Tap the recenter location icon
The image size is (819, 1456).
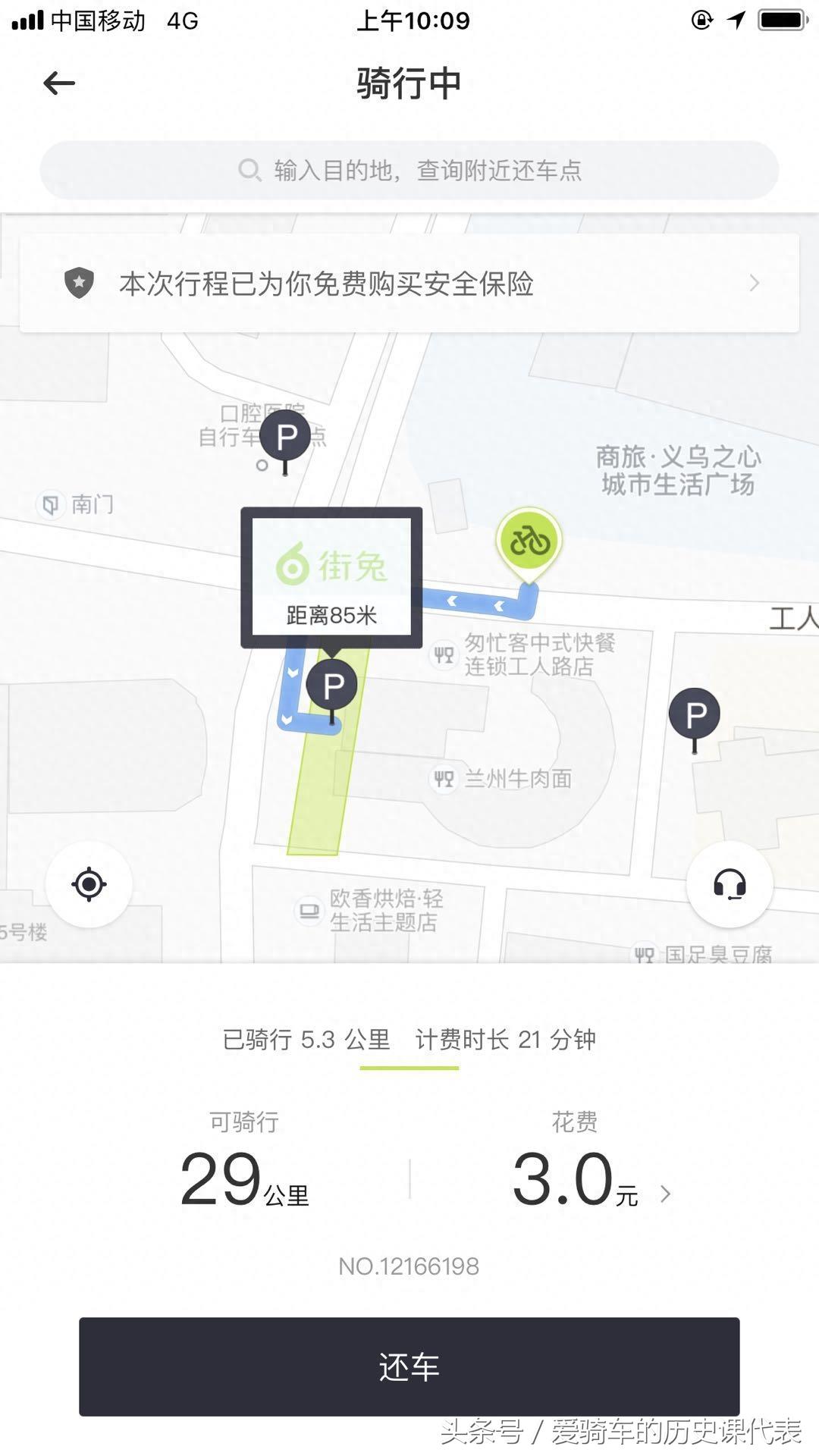point(89,884)
